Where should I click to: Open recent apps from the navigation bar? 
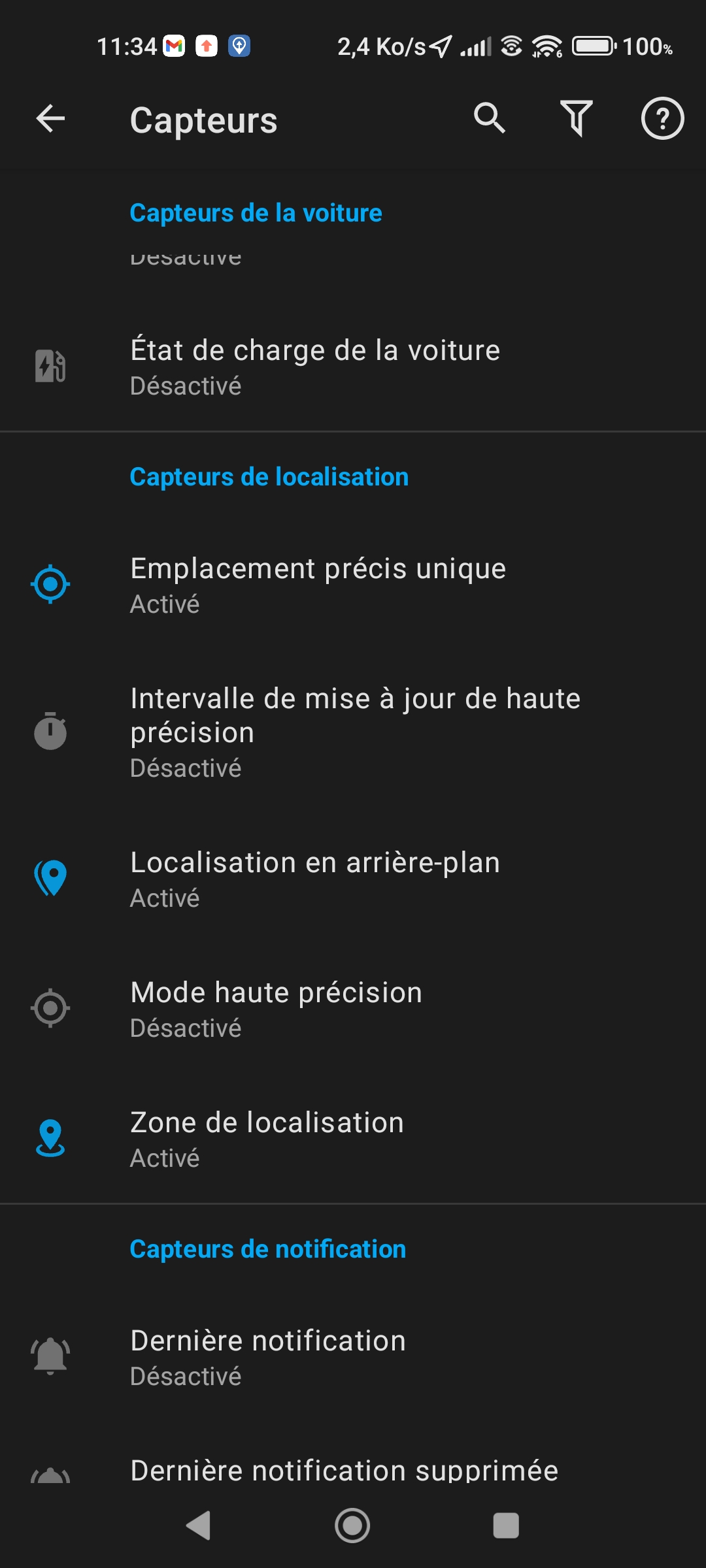(x=506, y=1526)
